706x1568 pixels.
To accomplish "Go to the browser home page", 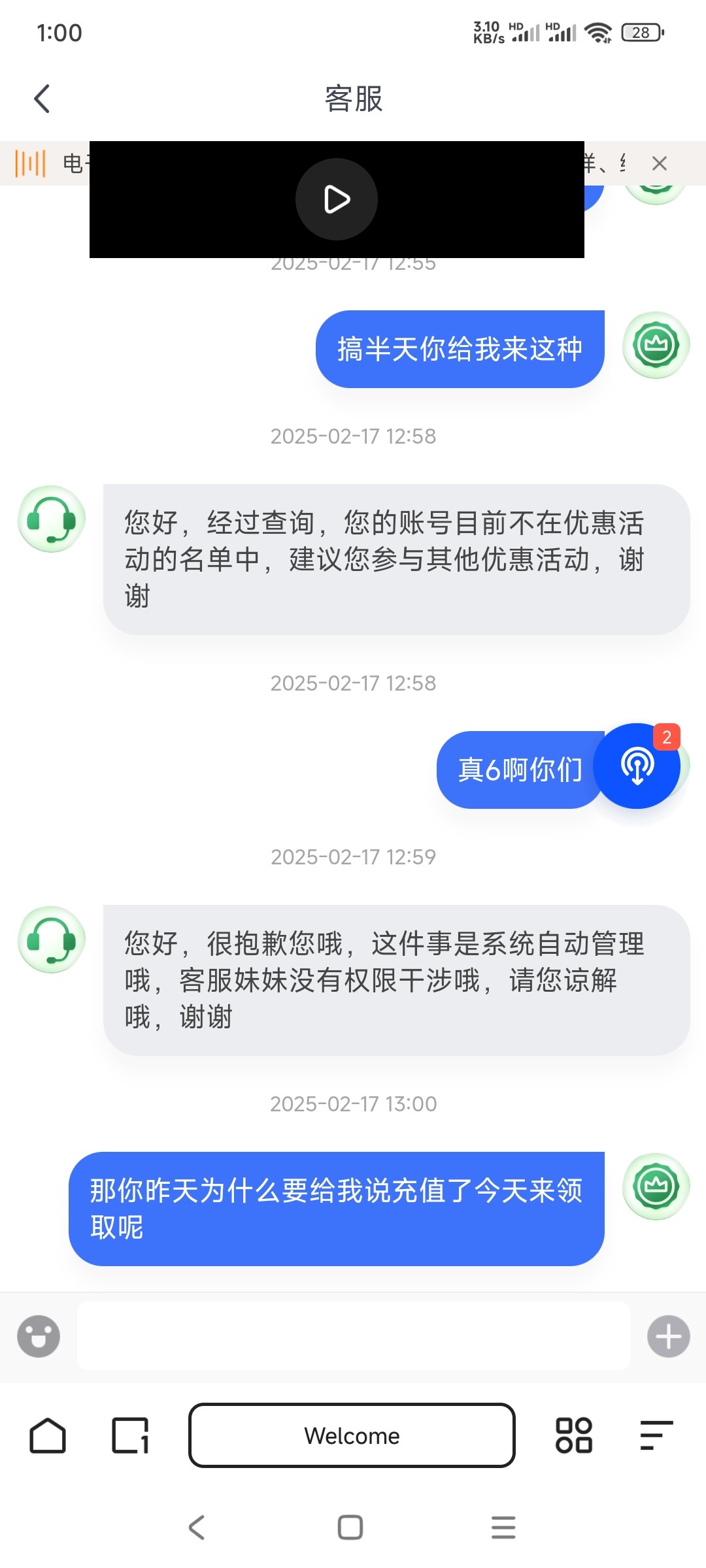I will pyautogui.click(x=48, y=1435).
